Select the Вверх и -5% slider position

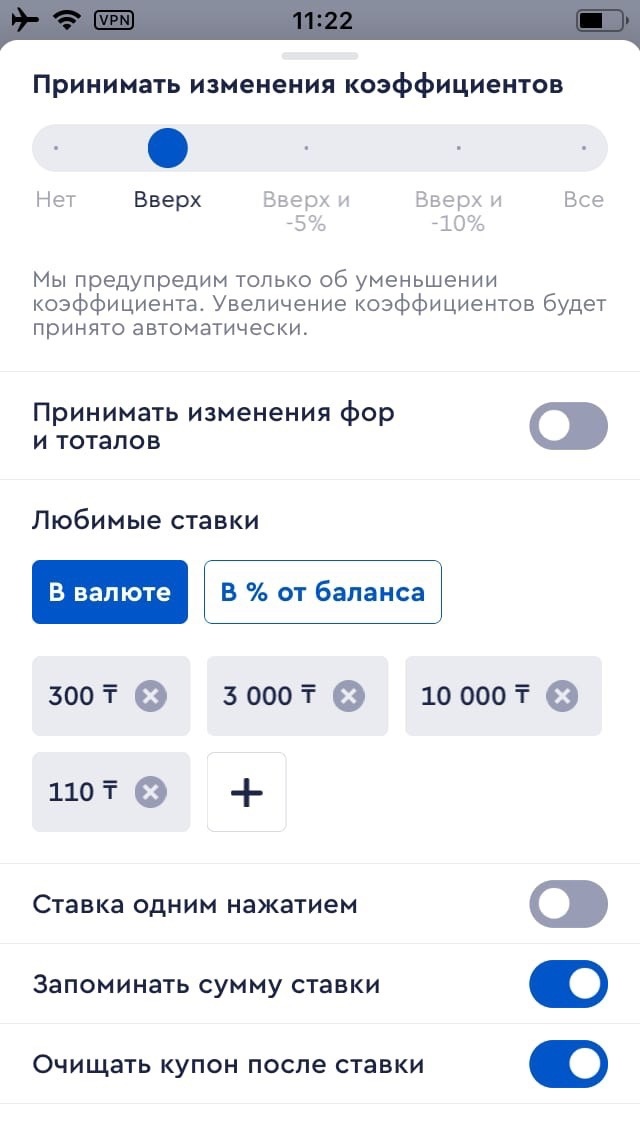(x=306, y=149)
